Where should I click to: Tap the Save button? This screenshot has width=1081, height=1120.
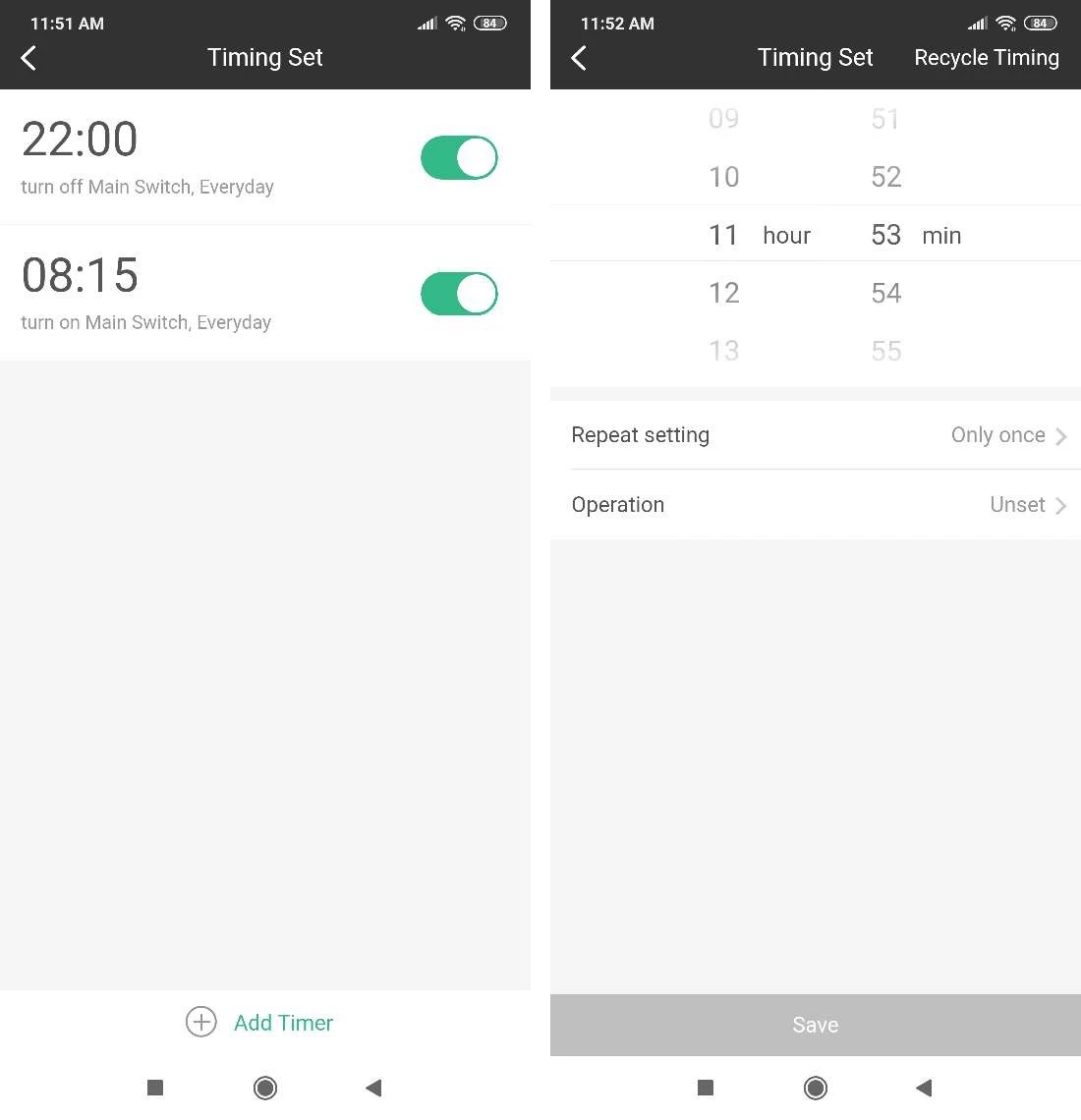(816, 1025)
